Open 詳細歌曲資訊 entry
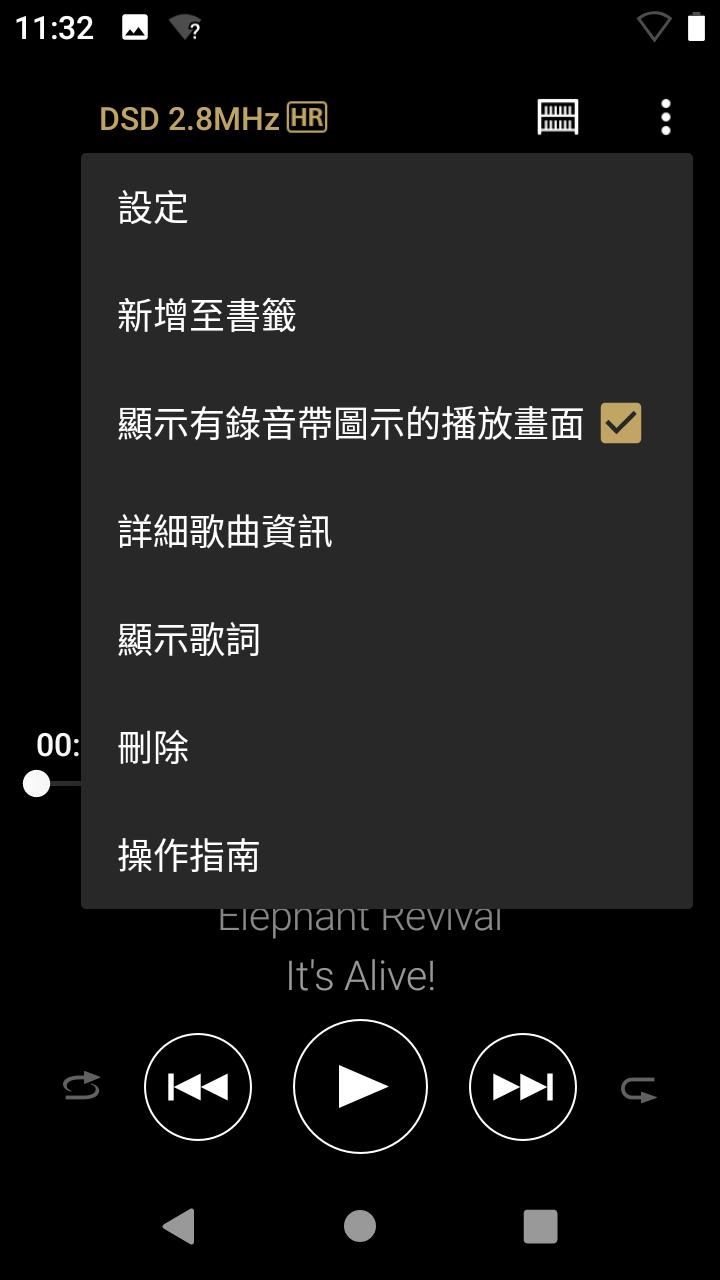 click(x=227, y=532)
